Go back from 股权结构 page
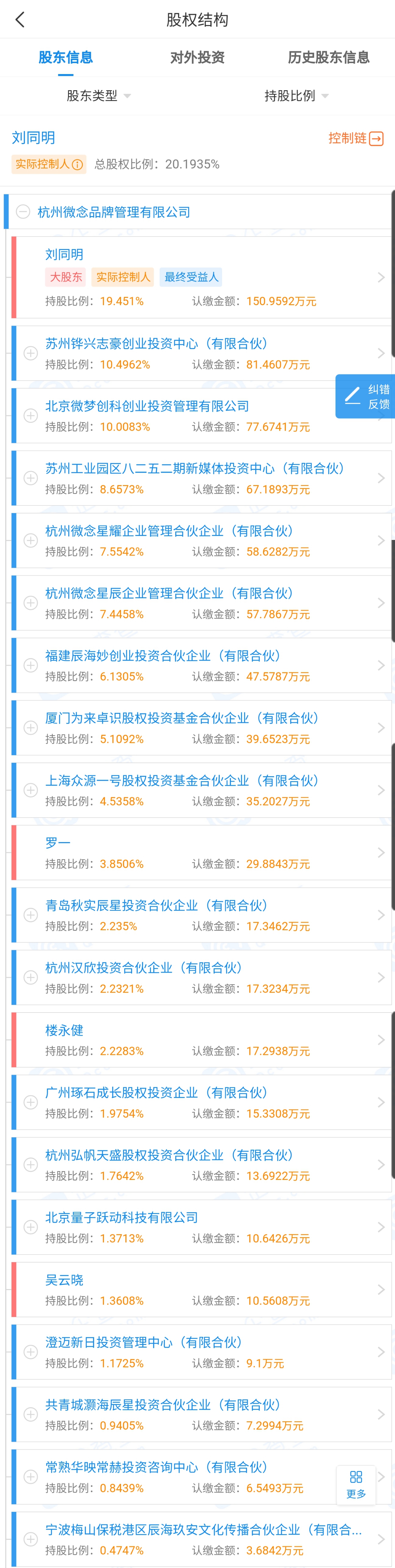Image resolution: width=395 pixels, height=1568 pixels. [x=20, y=20]
